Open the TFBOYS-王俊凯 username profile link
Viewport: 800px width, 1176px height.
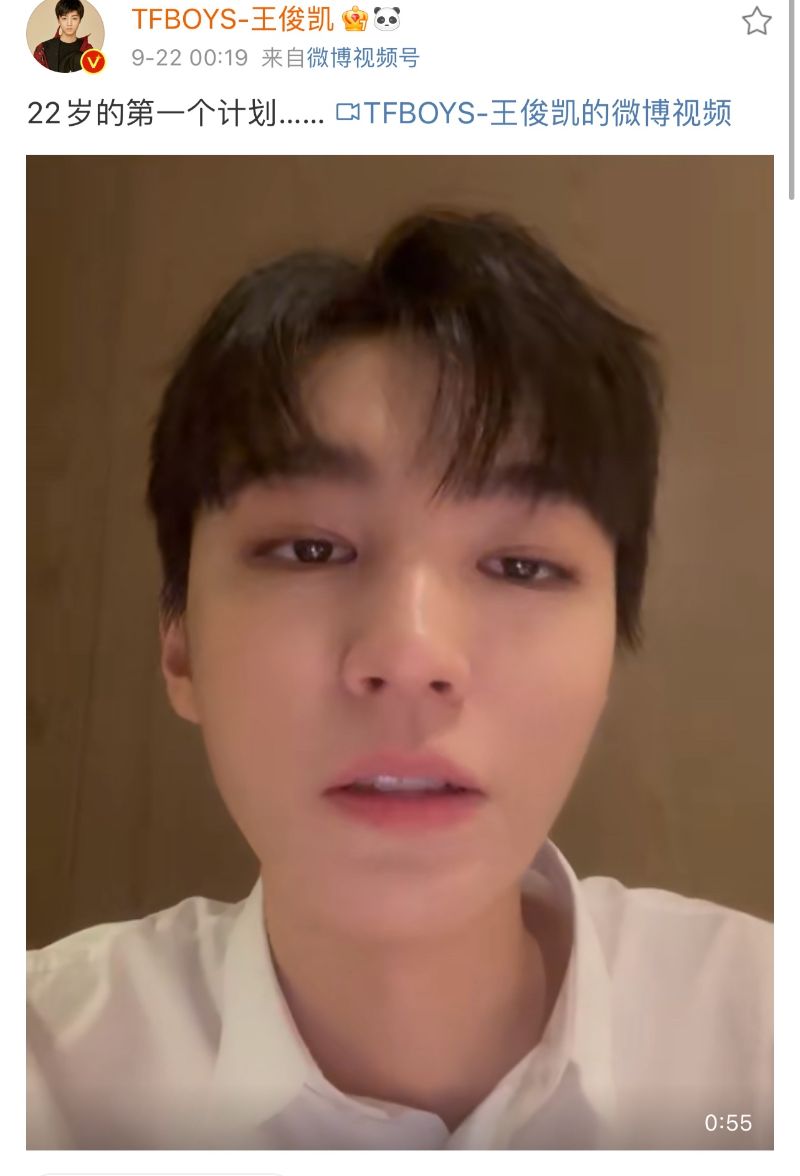[x=232, y=18]
